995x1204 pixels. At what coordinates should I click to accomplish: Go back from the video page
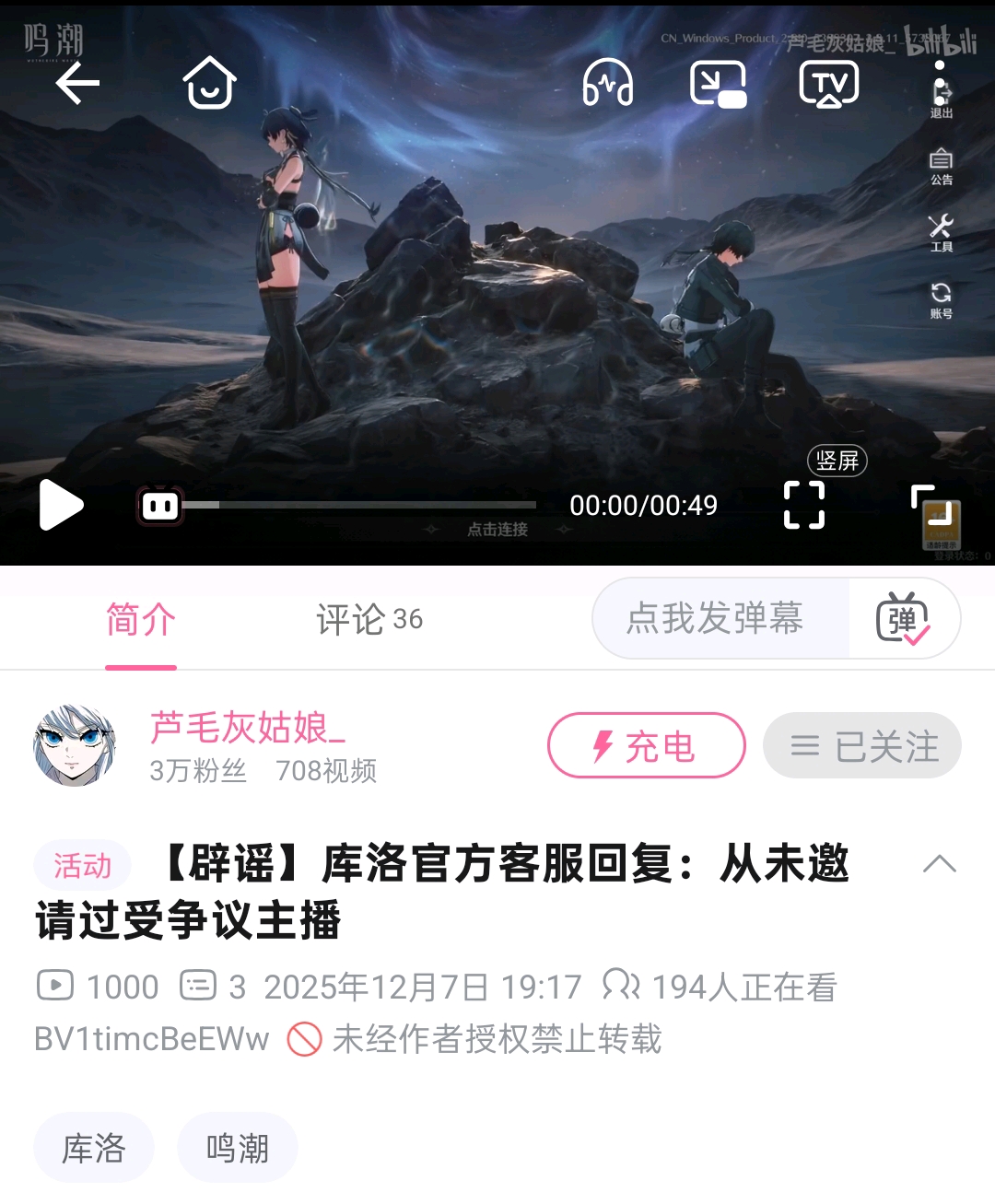77,85
